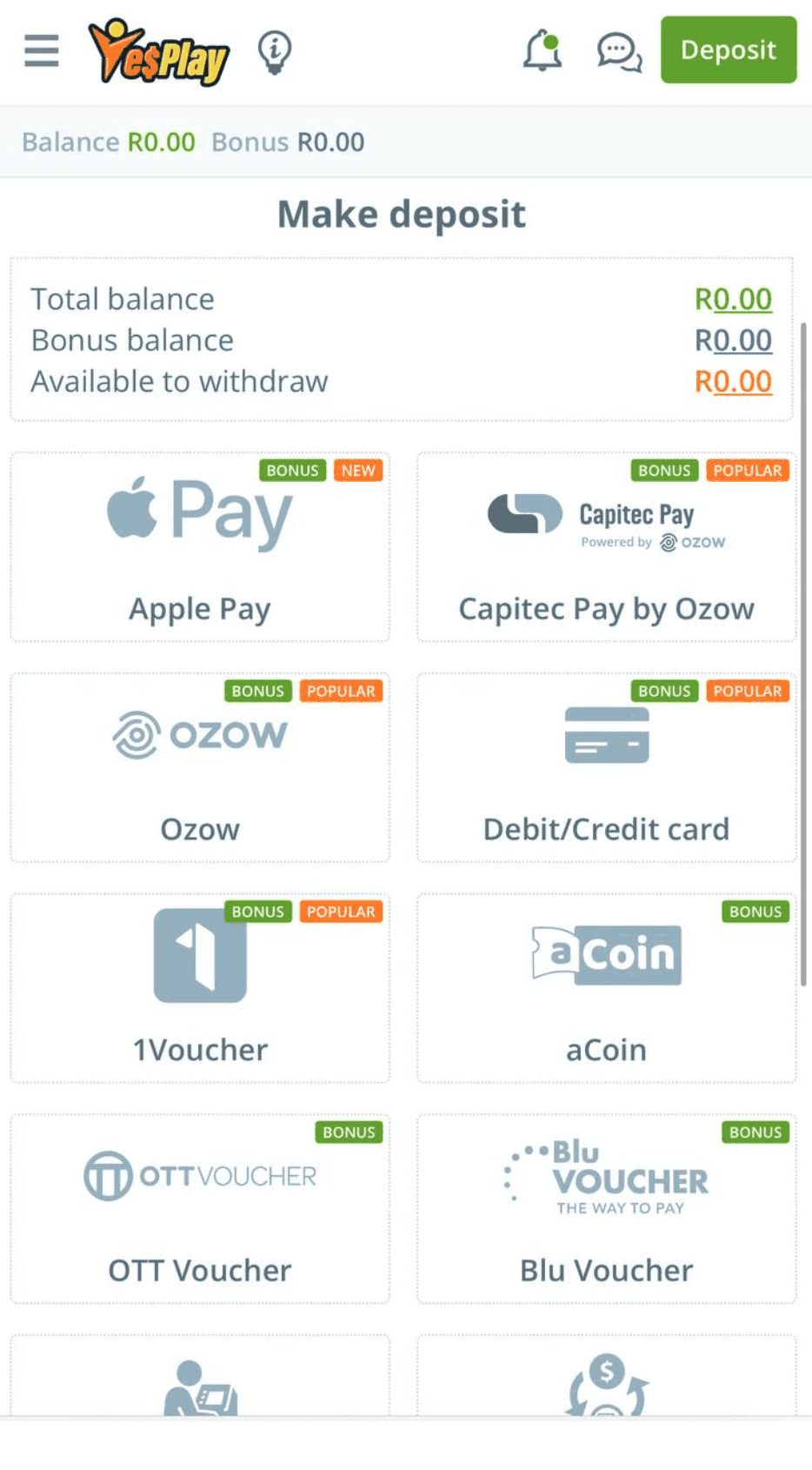Tap the Bonus balance R0.00 link
The width and height of the screenshot is (812, 1470).
pos(733,340)
